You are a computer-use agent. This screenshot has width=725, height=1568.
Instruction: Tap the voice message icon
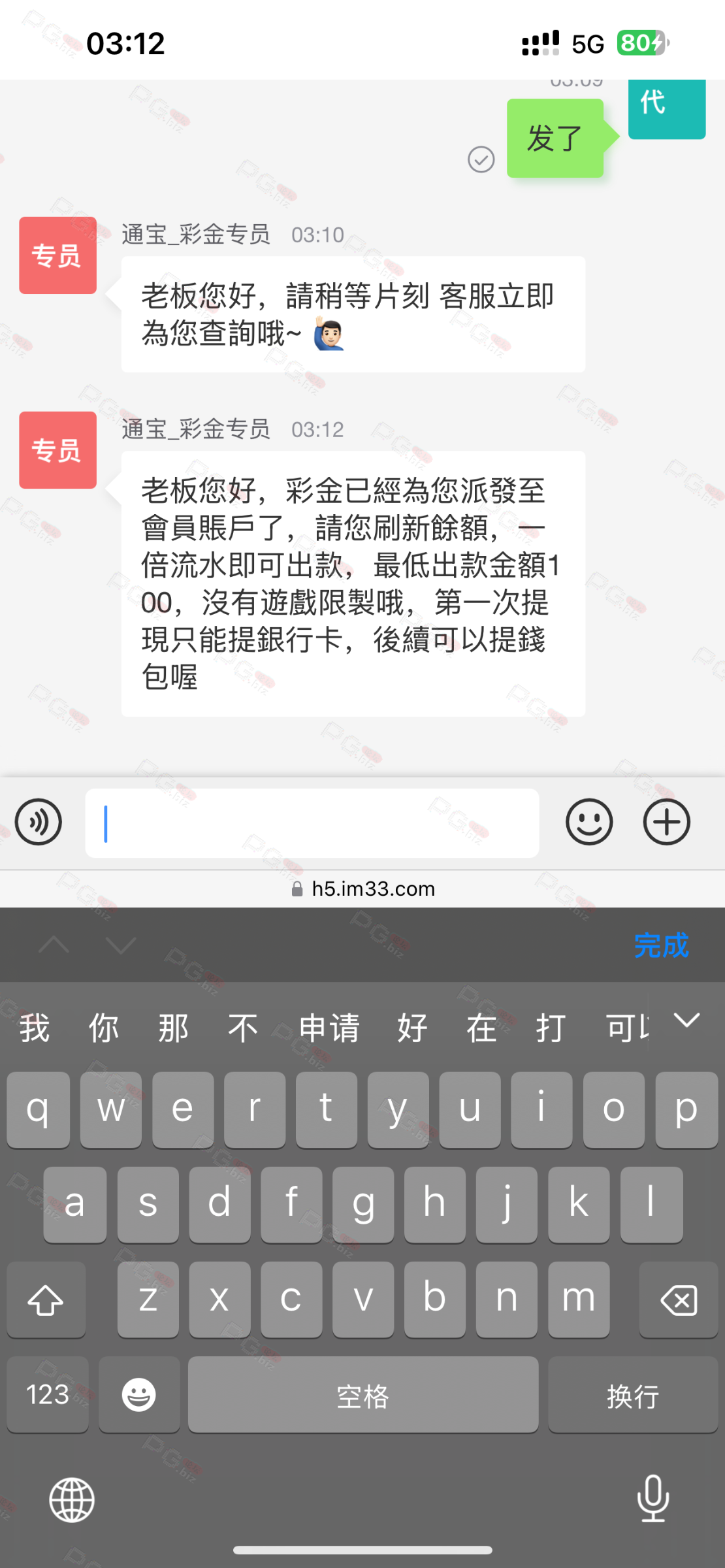pos(39,822)
